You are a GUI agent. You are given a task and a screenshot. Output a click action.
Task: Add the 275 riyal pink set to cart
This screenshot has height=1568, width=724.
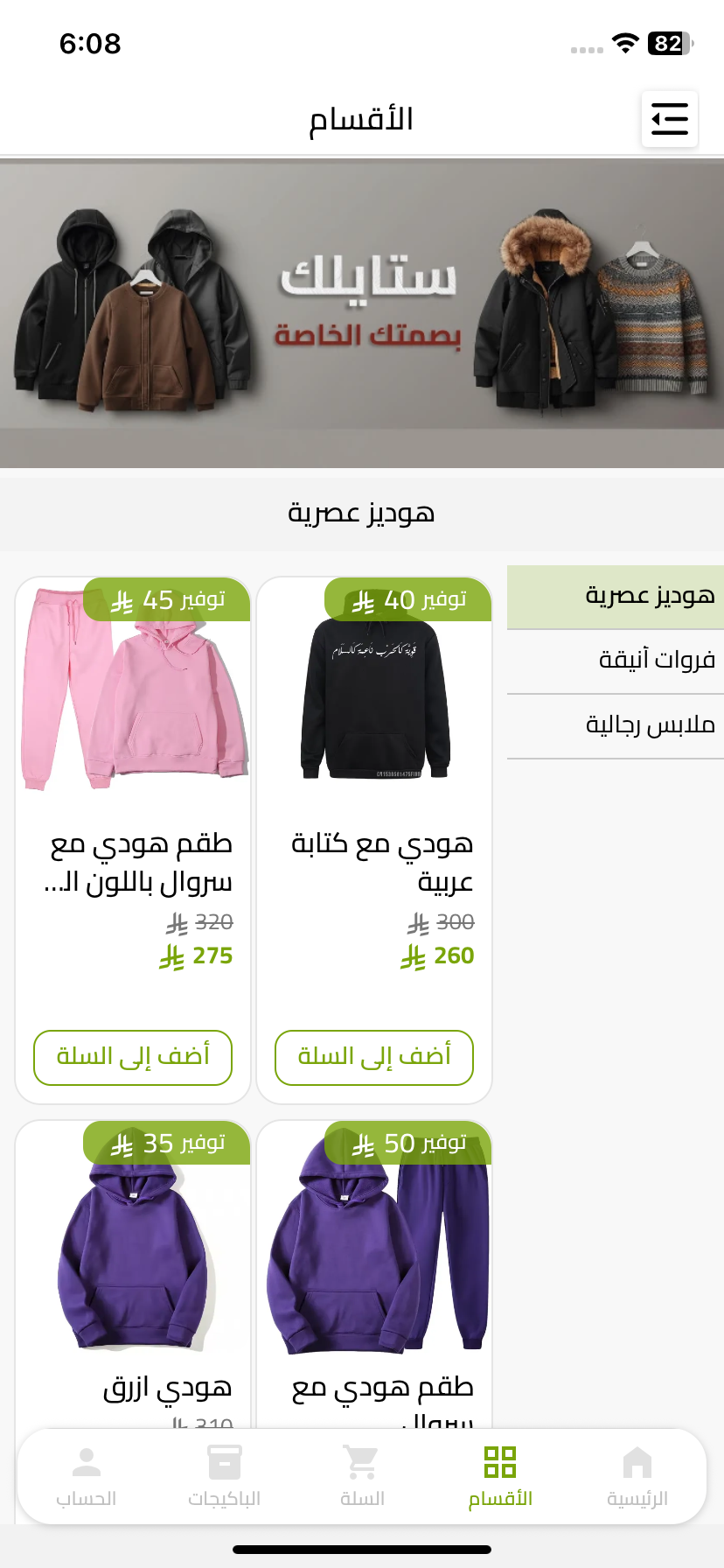[x=133, y=1057]
